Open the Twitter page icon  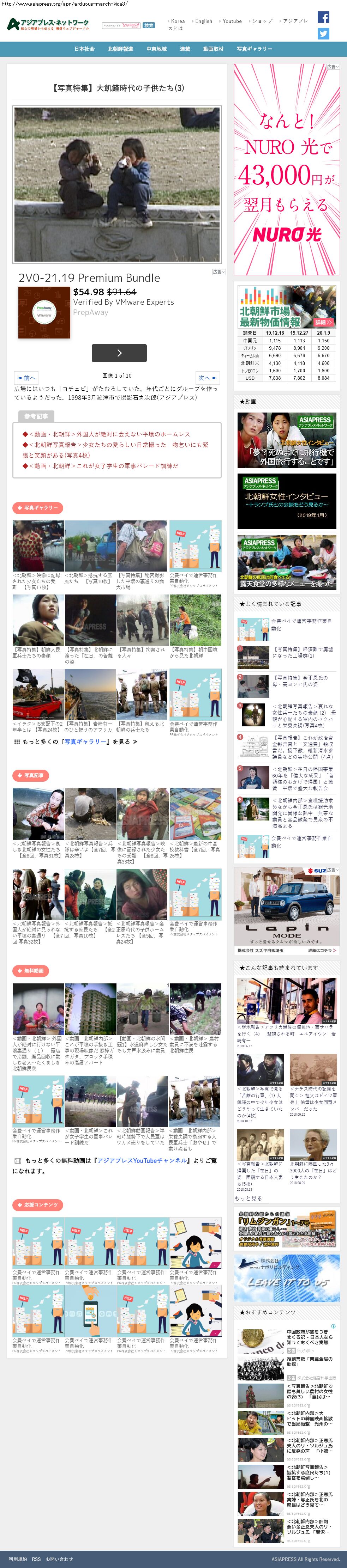[x=323, y=34]
